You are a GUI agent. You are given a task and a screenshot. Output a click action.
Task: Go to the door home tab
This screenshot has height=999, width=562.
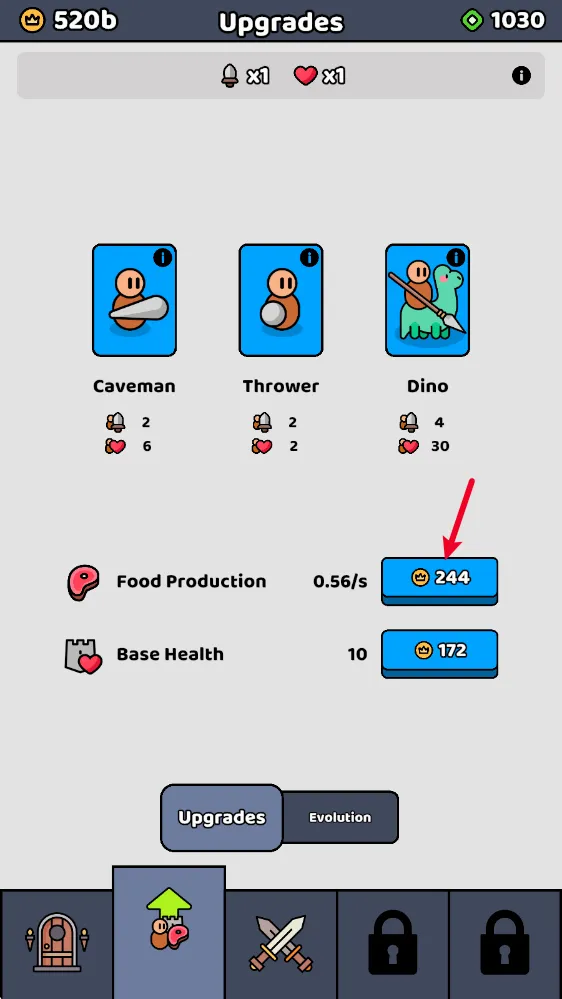pos(57,944)
